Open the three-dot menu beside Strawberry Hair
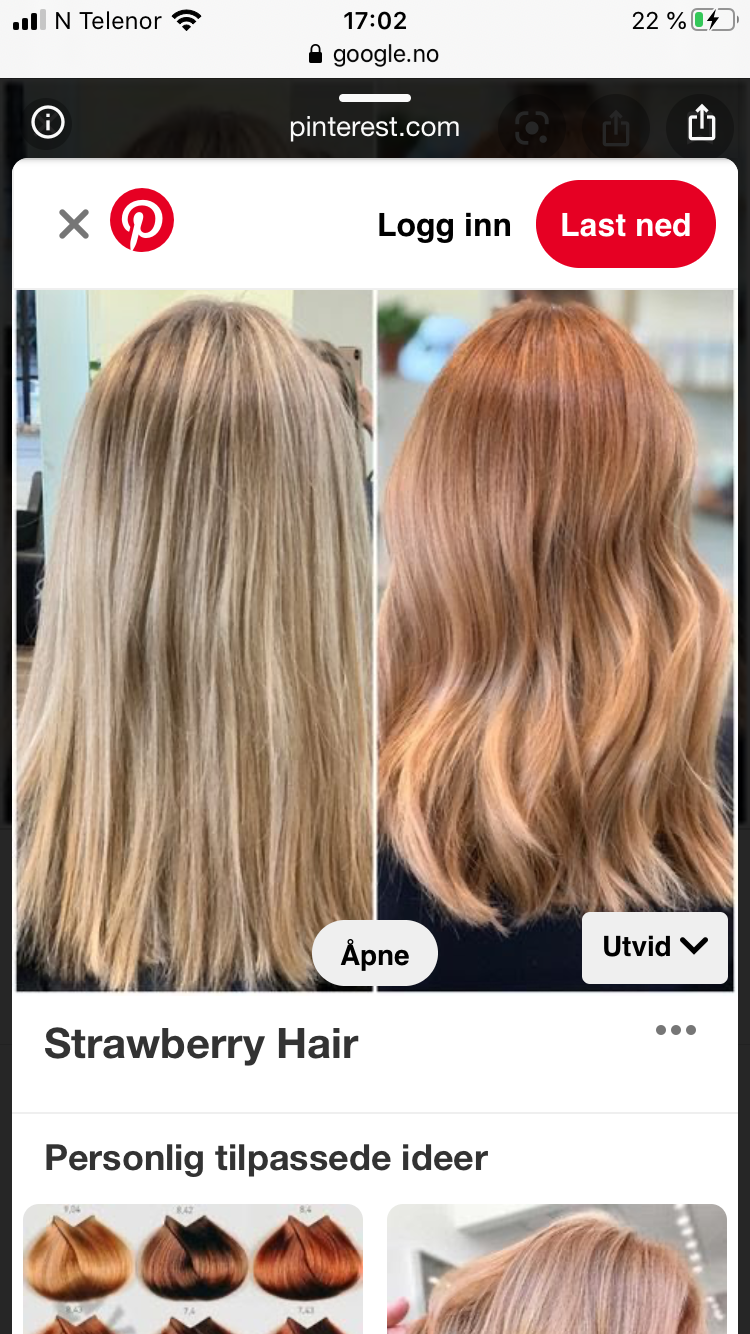Viewport: 750px width, 1334px height. [676, 1030]
